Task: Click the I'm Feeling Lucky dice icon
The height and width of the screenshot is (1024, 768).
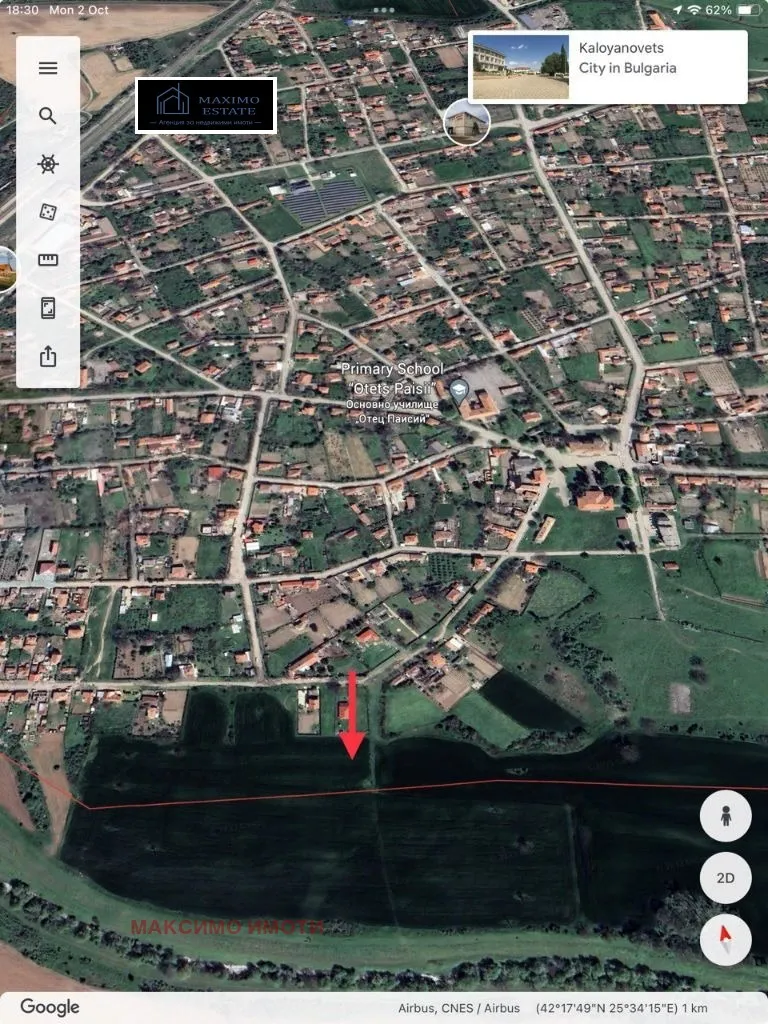Action: click(x=48, y=211)
